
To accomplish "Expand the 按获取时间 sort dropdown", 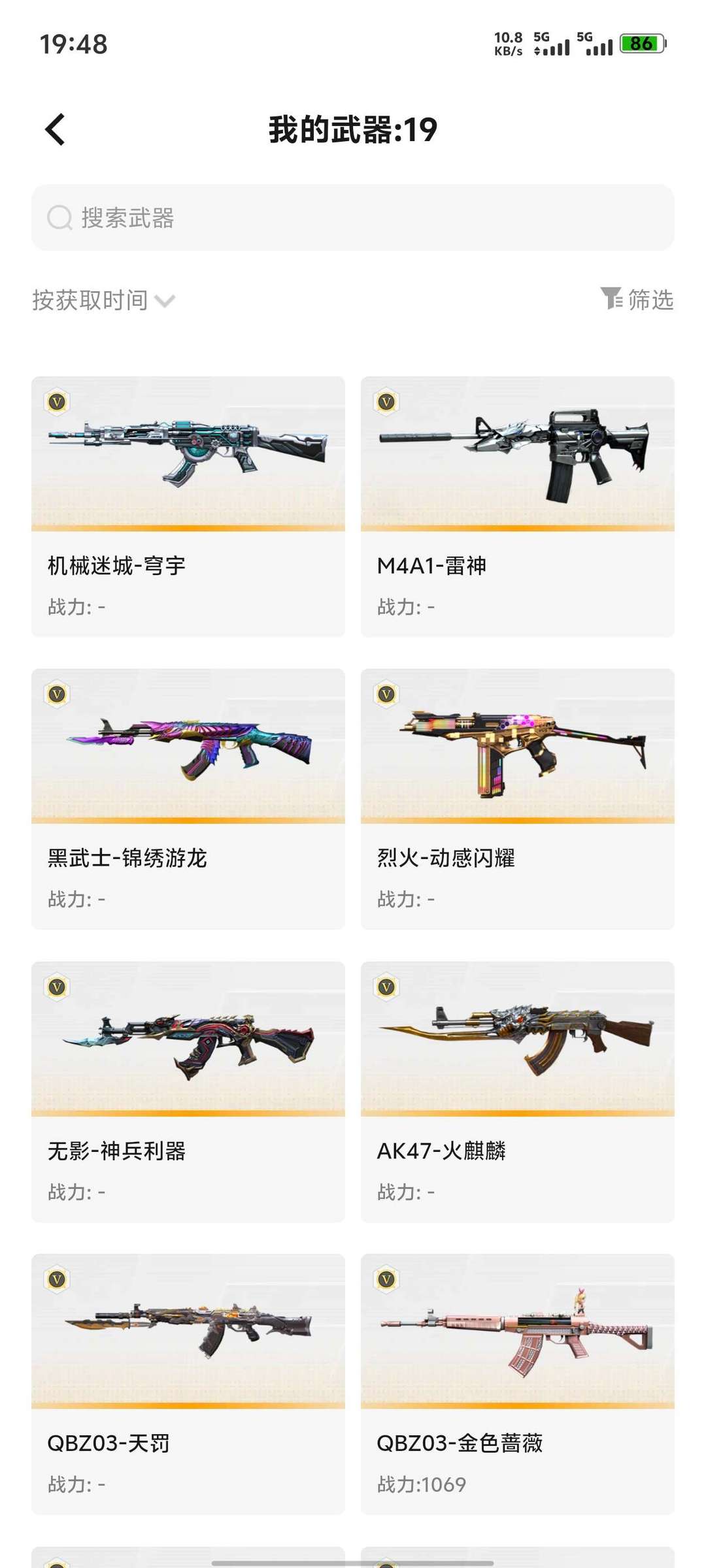I will (104, 300).
